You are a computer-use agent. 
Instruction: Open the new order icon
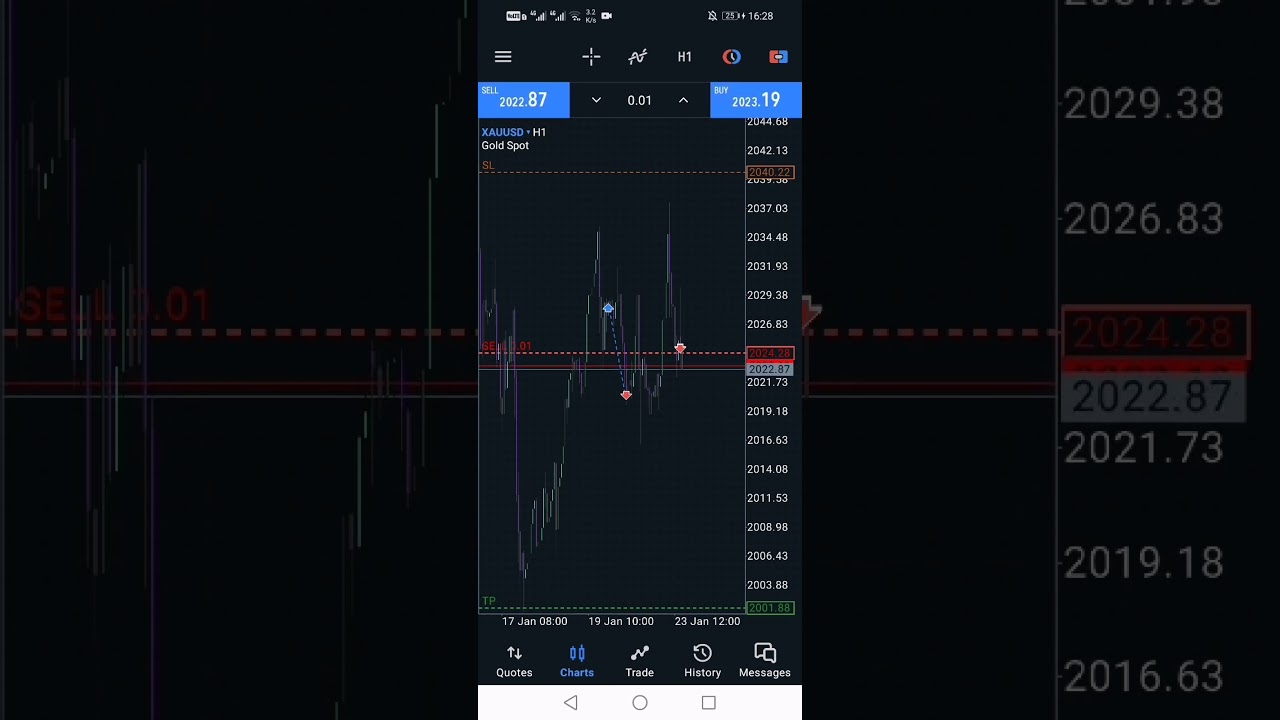click(x=778, y=57)
